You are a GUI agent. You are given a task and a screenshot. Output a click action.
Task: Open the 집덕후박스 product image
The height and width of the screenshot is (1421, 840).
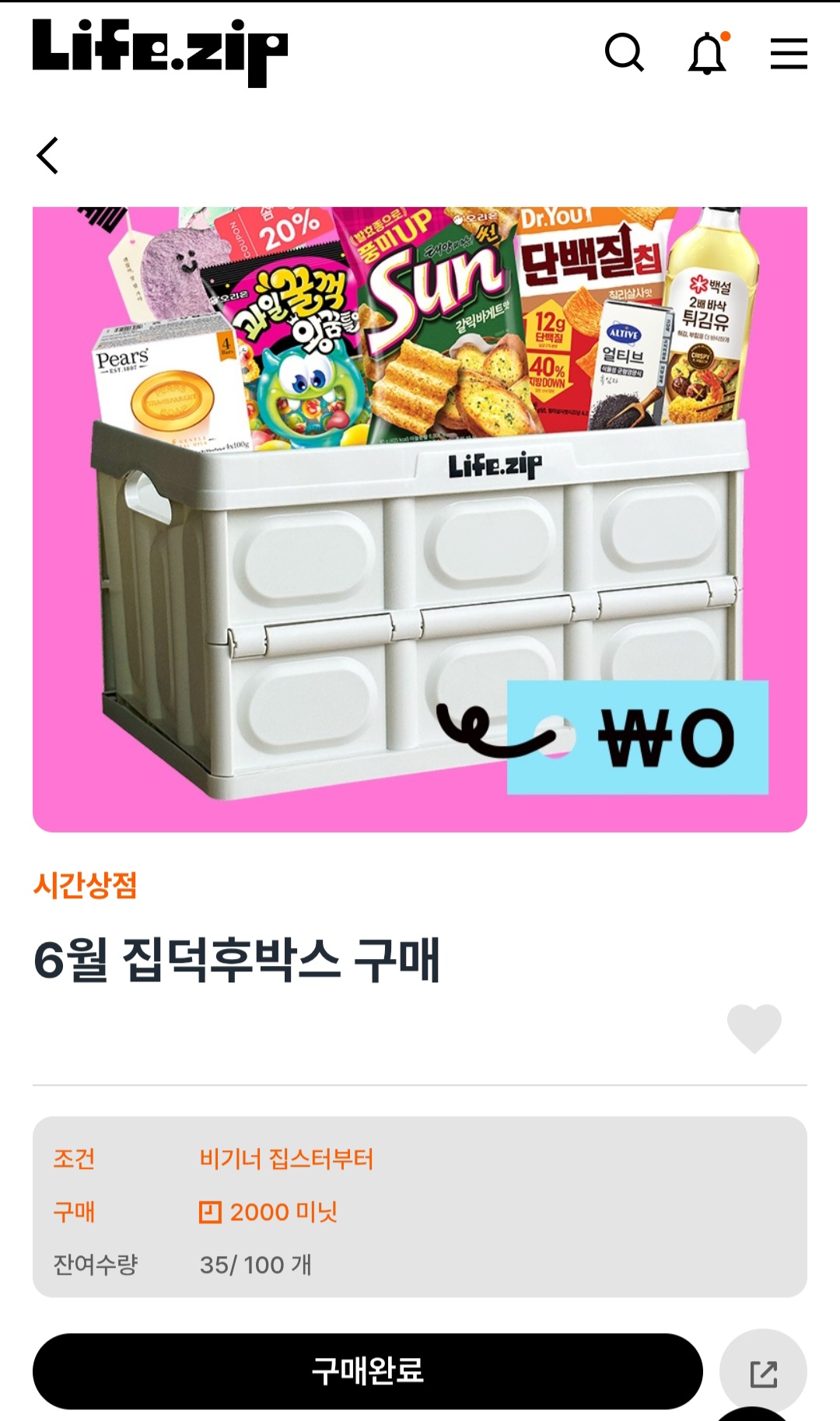click(420, 520)
